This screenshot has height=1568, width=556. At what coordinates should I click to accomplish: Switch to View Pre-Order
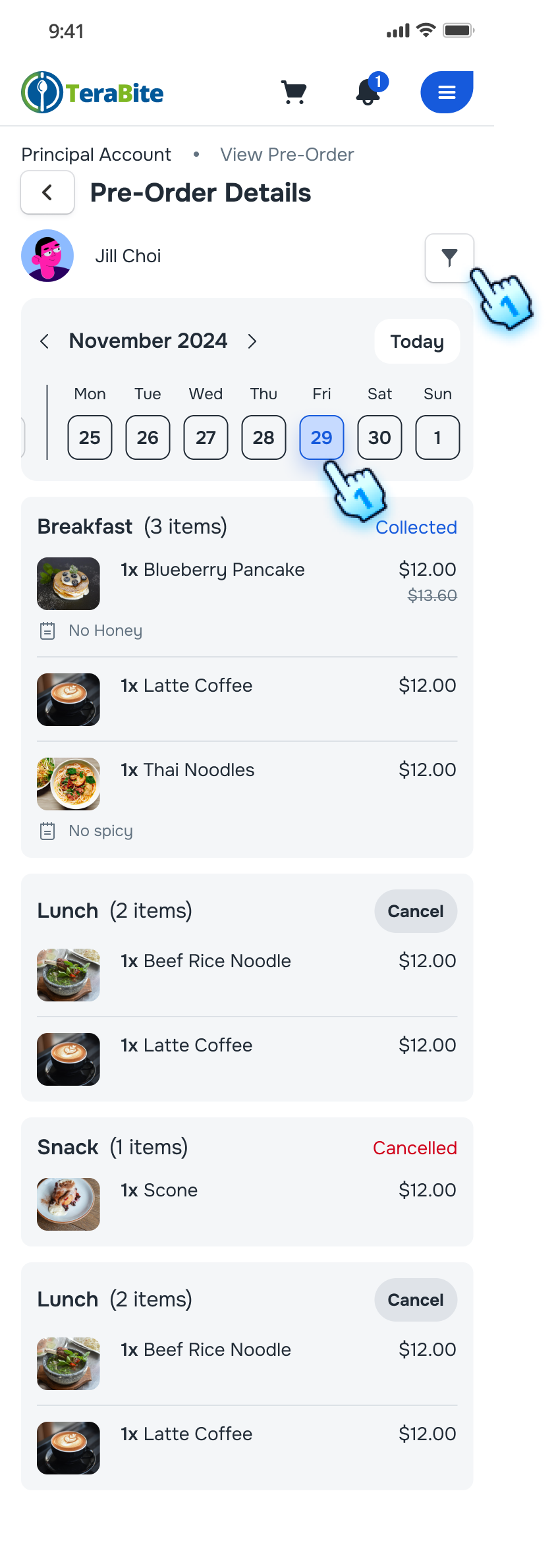tap(286, 154)
